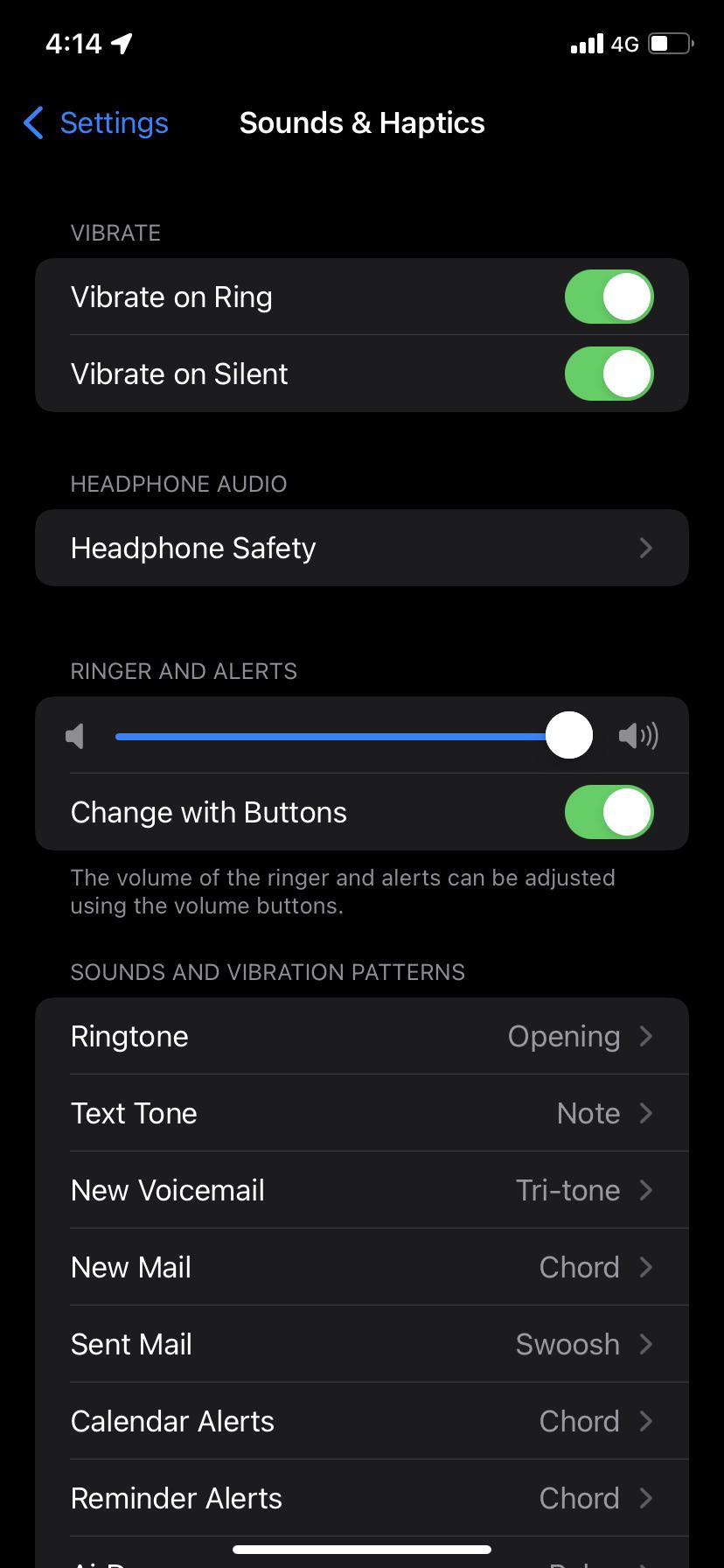
Task: Tap the 4G network indicator
Action: [x=626, y=44]
